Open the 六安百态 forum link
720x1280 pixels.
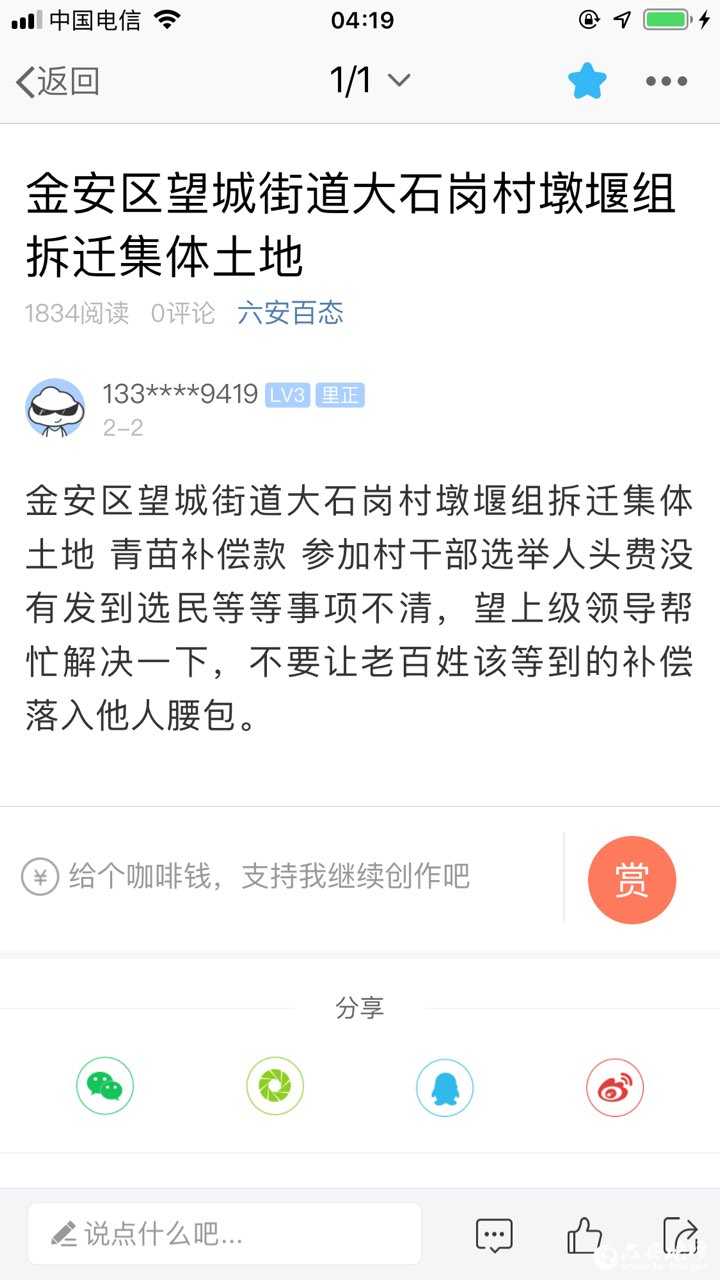[x=290, y=313]
